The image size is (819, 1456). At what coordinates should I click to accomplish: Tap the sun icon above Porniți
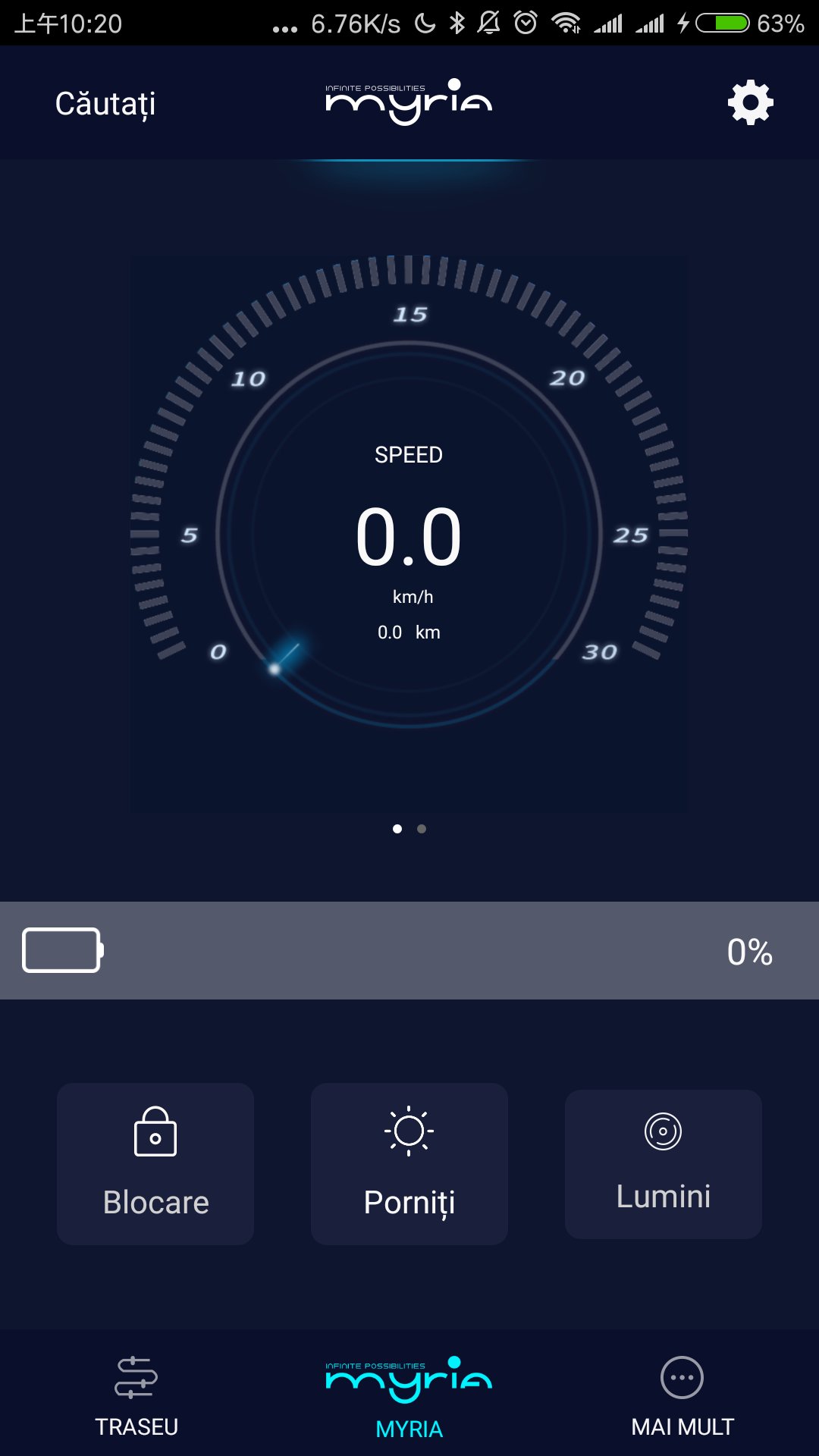tap(409, 1130)
